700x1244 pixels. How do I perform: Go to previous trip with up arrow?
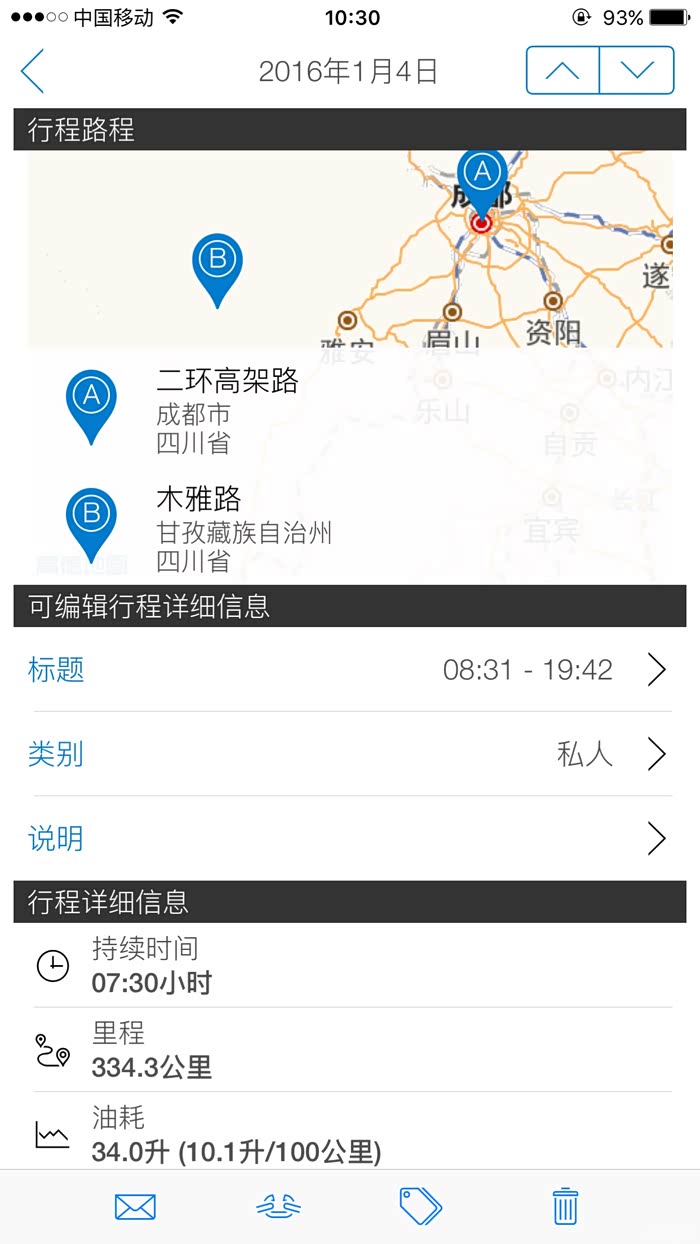(x=563, y=71)
